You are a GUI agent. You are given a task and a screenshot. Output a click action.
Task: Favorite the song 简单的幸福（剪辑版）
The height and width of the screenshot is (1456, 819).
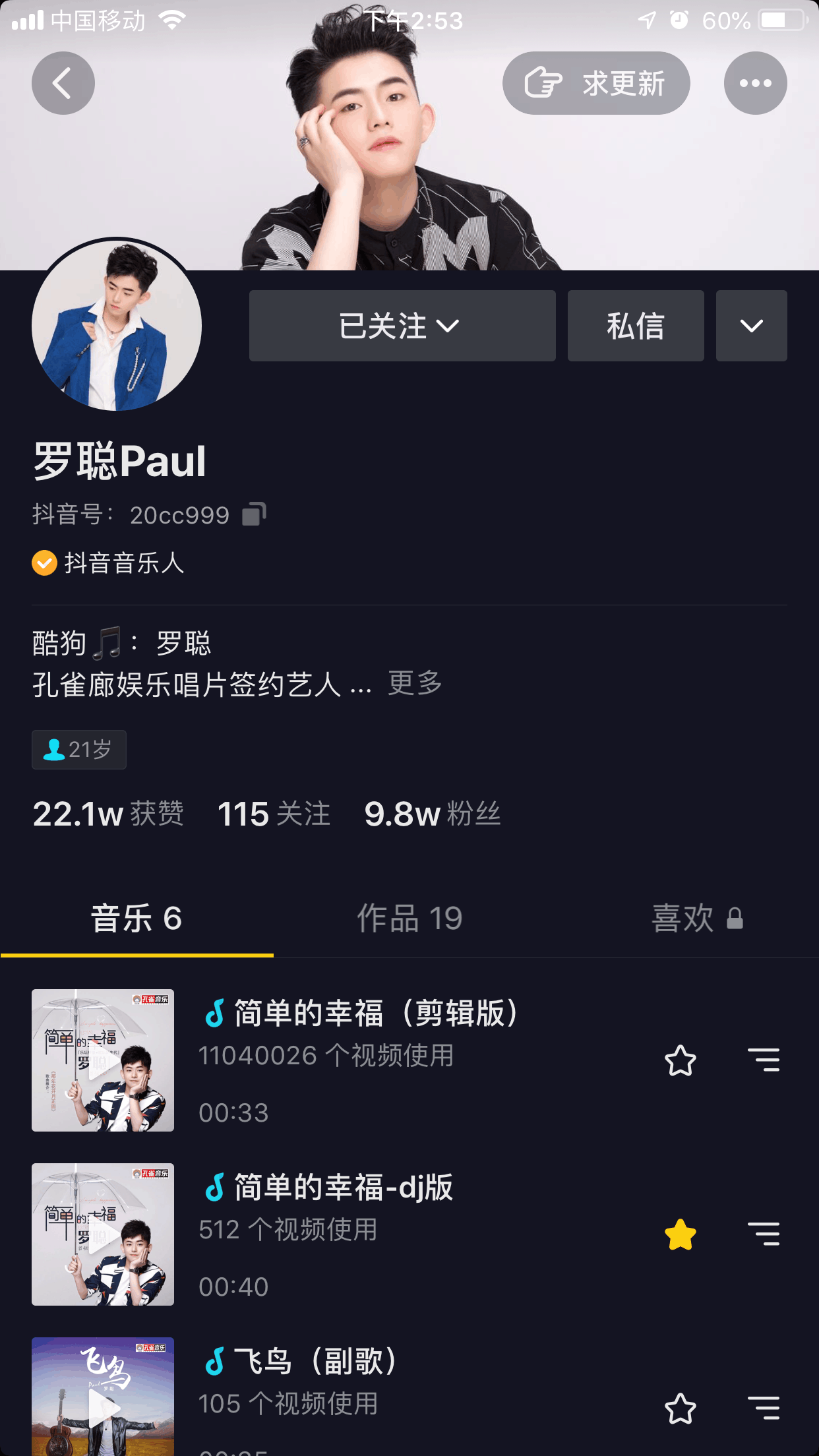(x=680, y=1060)
